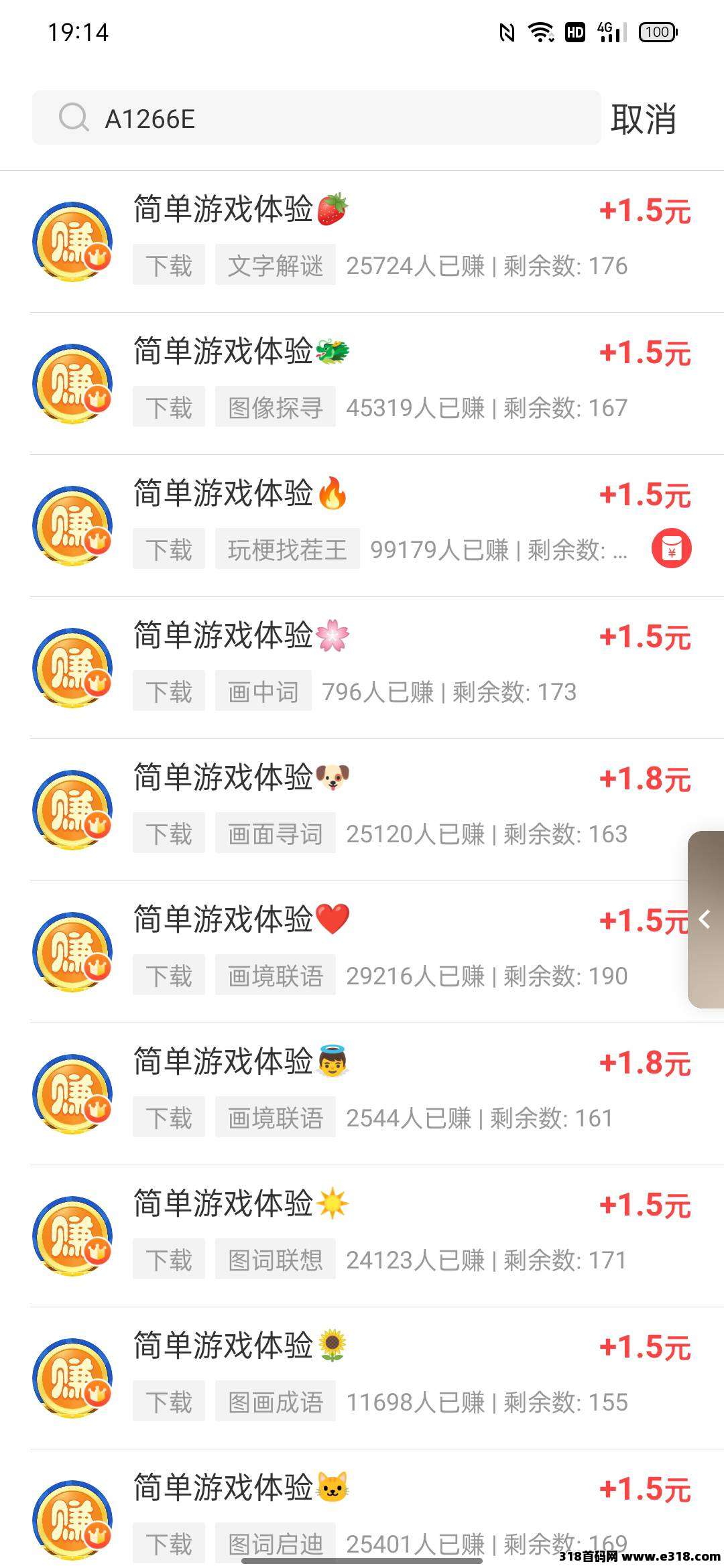Image resolution: width=724 pixels, height=1568 pixels.
Task: Tap the coin icon on the dragon 🐲 row
Action: (x=72, y=382)
